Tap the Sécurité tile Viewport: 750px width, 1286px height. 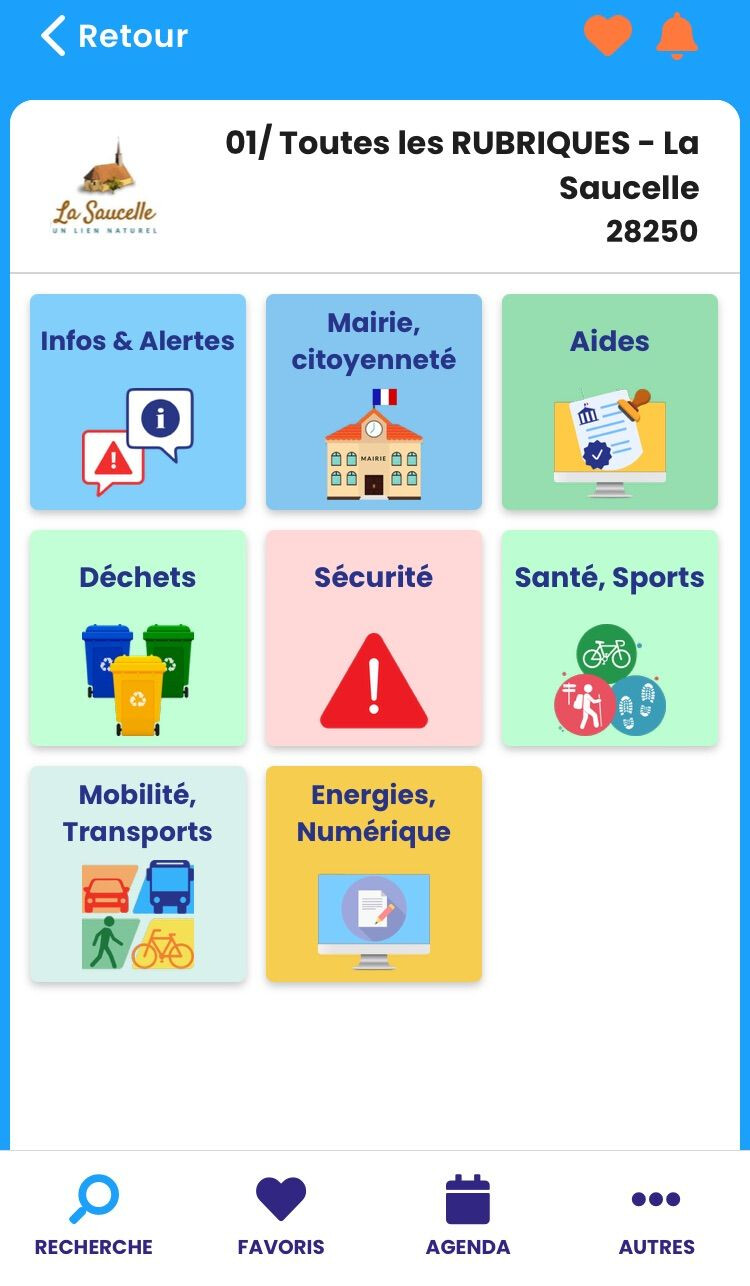[374, 638]
